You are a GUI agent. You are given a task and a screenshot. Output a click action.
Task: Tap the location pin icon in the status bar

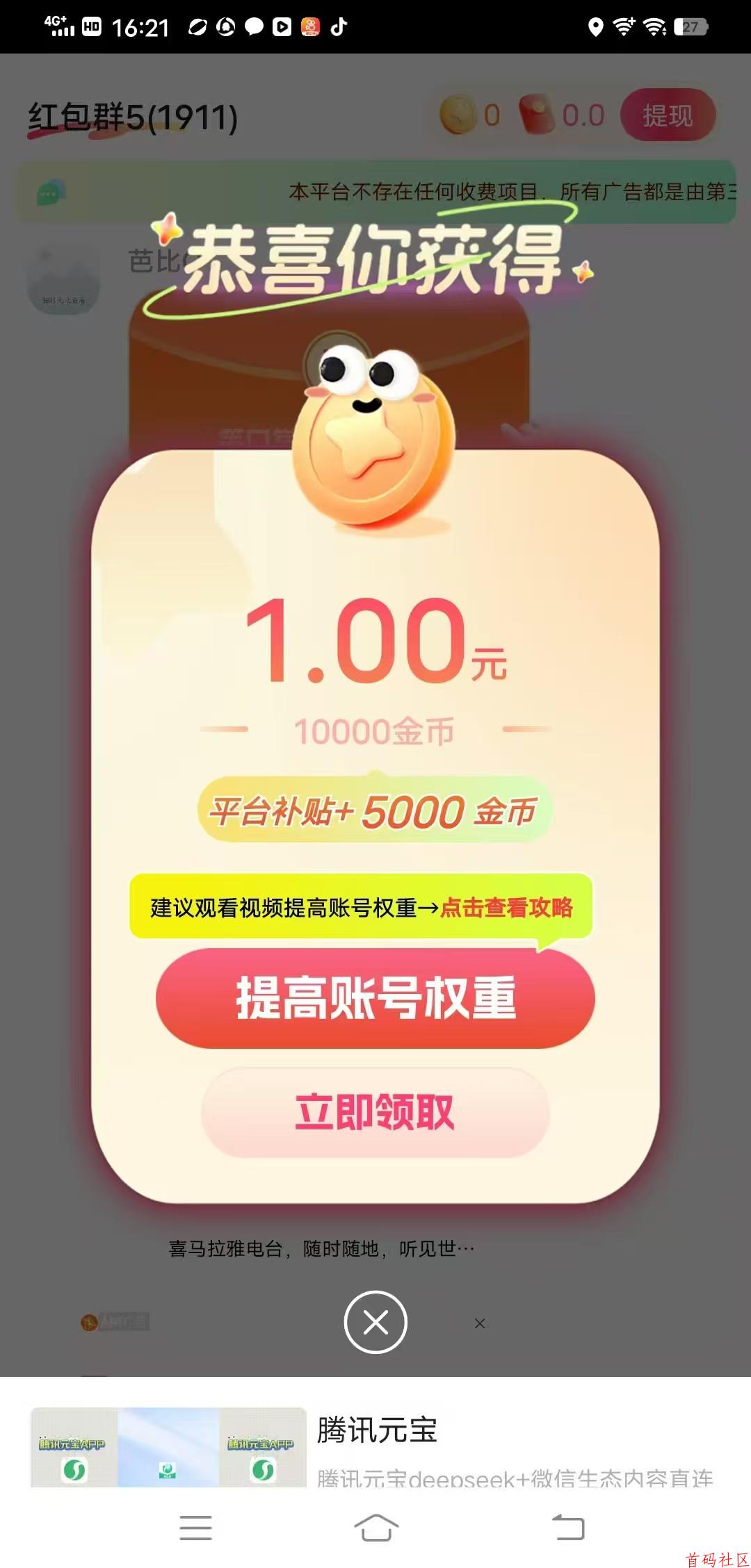click(x=597, y=27)
